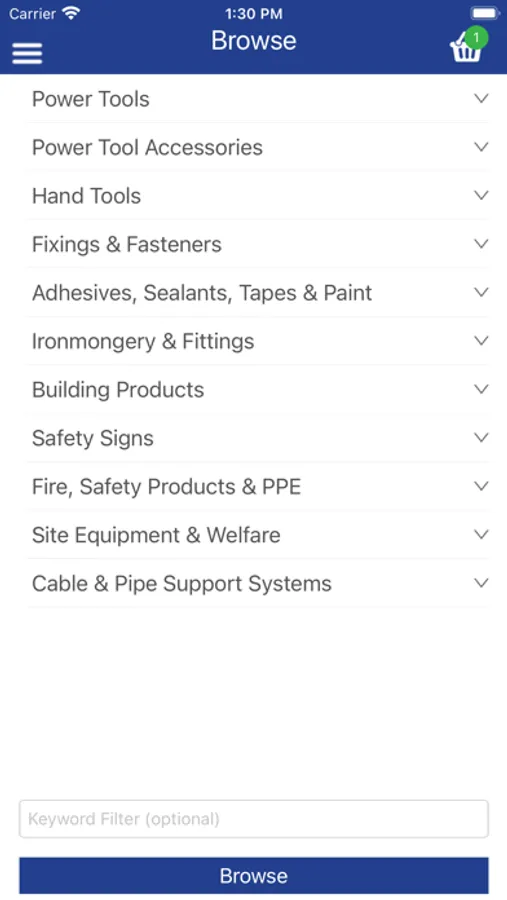
Task: Expand Cable & Pipe Support Systems
Action: pos(258,584)
